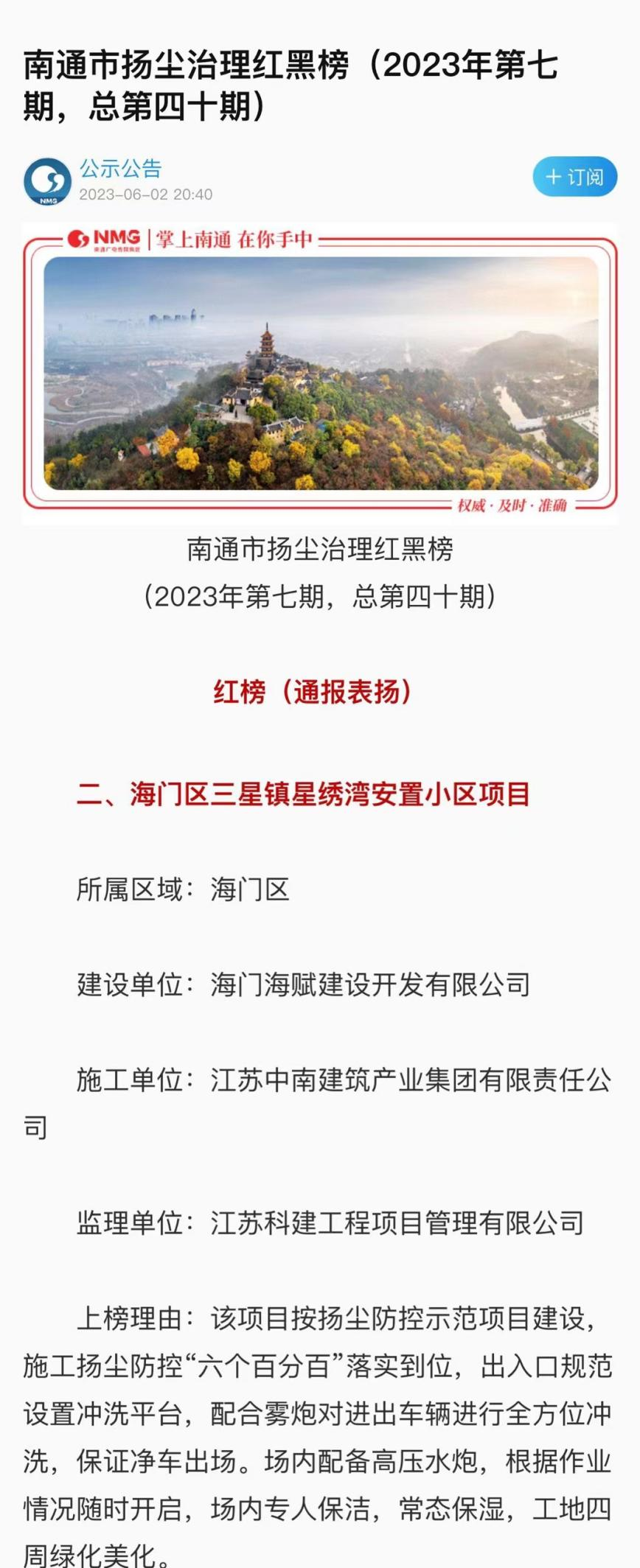Image resolution: width=640 pixels, height=1568 pixels.
Task: Open the Nantong banner image
Action: (x=320, y=373)
